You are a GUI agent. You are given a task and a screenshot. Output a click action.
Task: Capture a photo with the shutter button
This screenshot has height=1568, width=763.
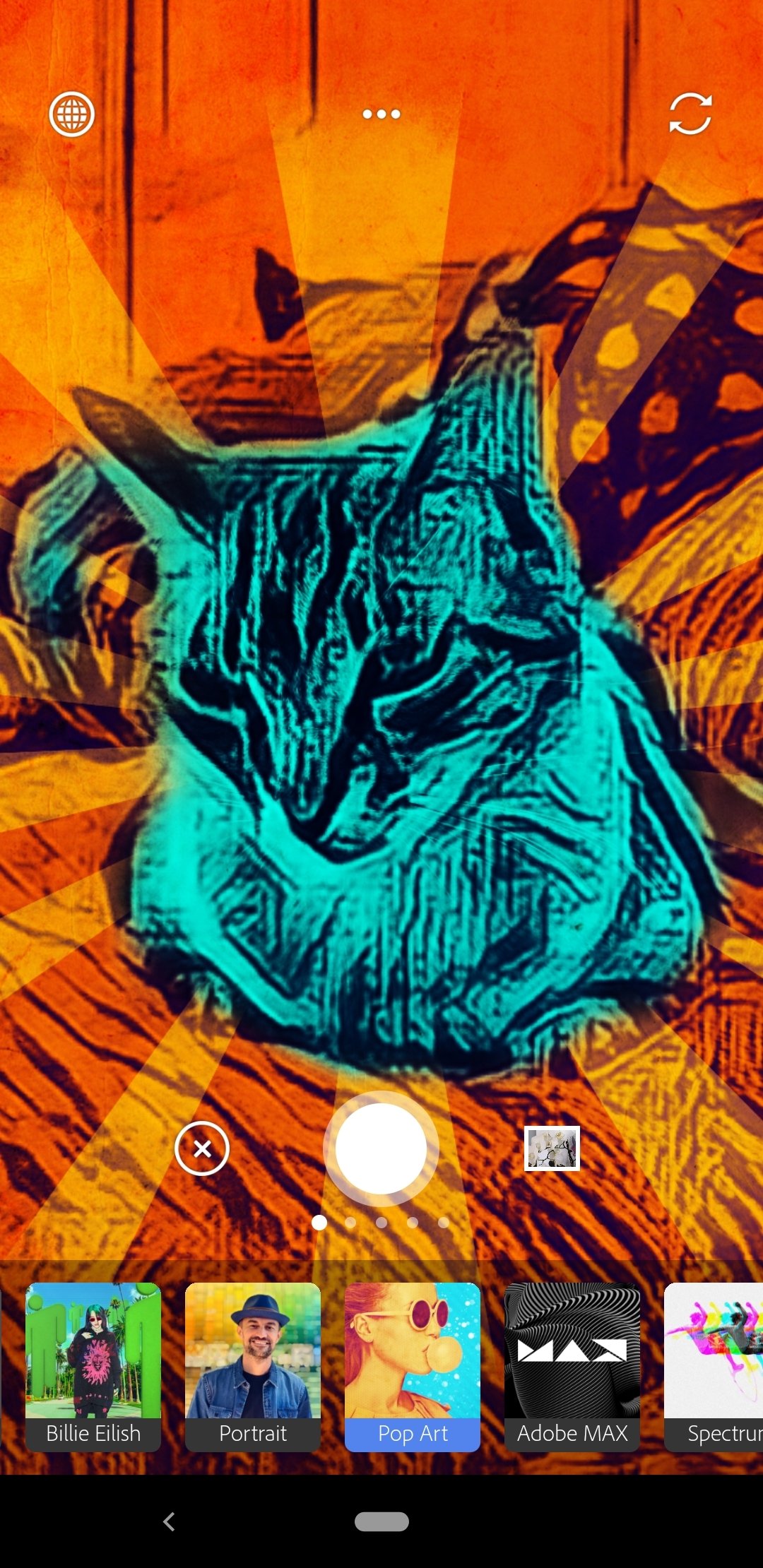pos(381,1148)
